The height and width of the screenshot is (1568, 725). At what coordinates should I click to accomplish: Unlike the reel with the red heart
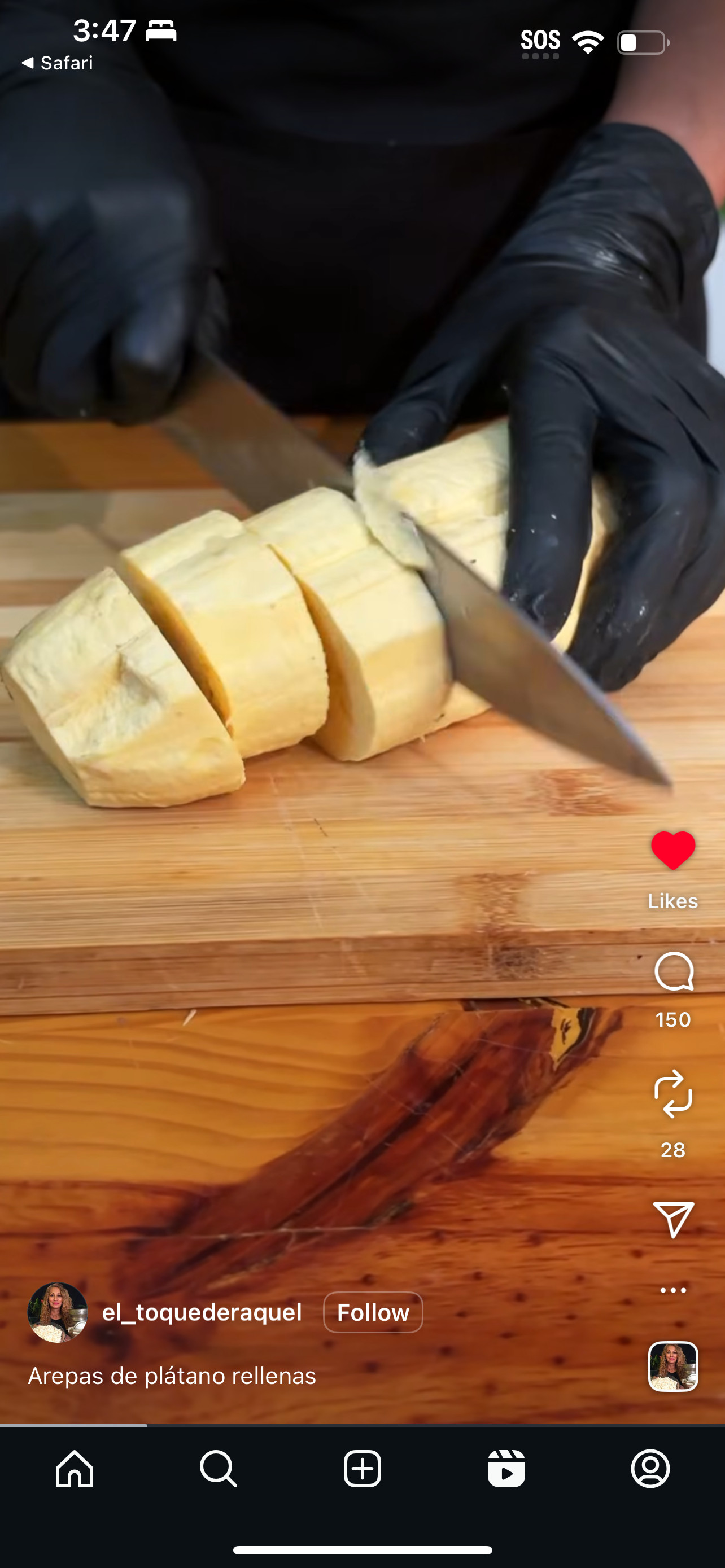[672, 849]
